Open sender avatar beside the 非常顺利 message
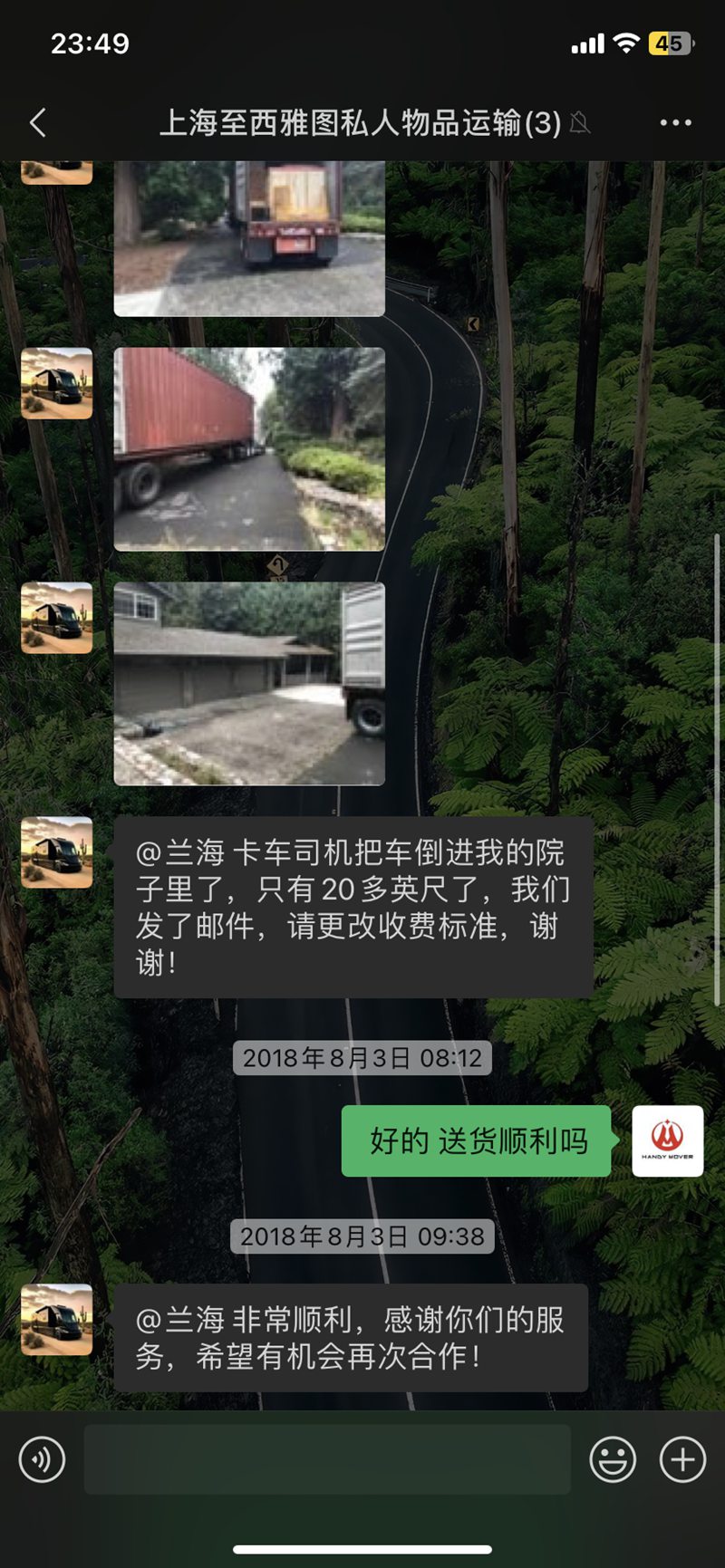The width and height of the screenshot is (725, 1568). [x=57, y=1319]
